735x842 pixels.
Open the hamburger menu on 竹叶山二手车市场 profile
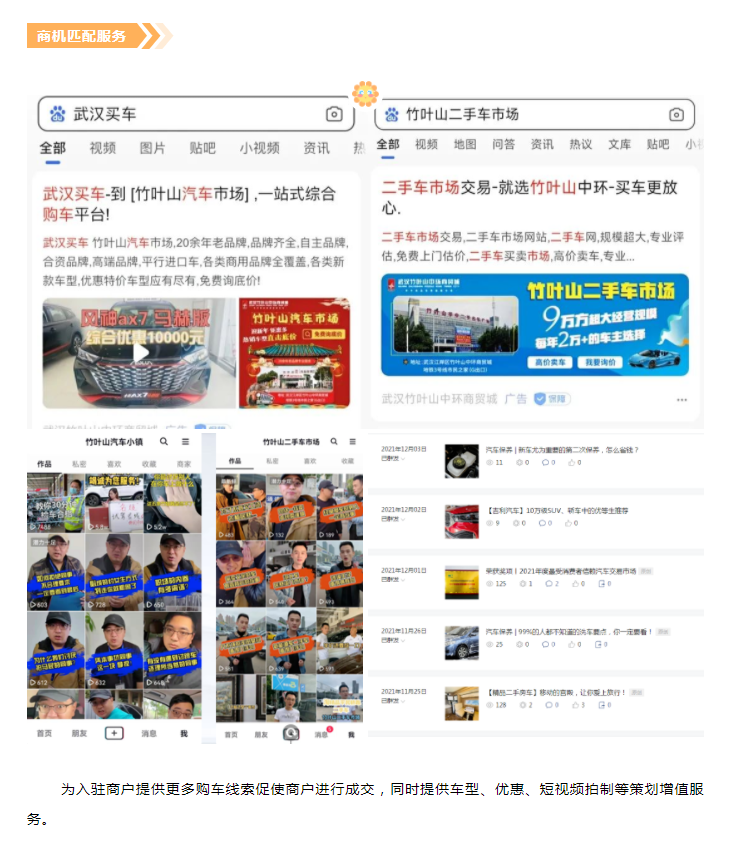[353, 440]
